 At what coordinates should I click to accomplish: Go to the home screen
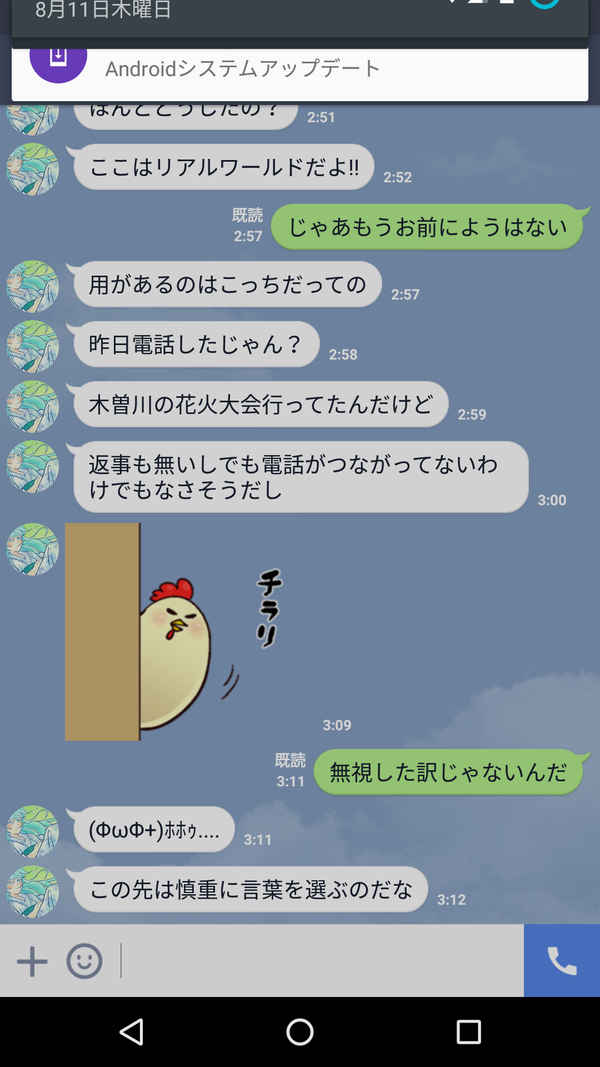click(300, 1031)
